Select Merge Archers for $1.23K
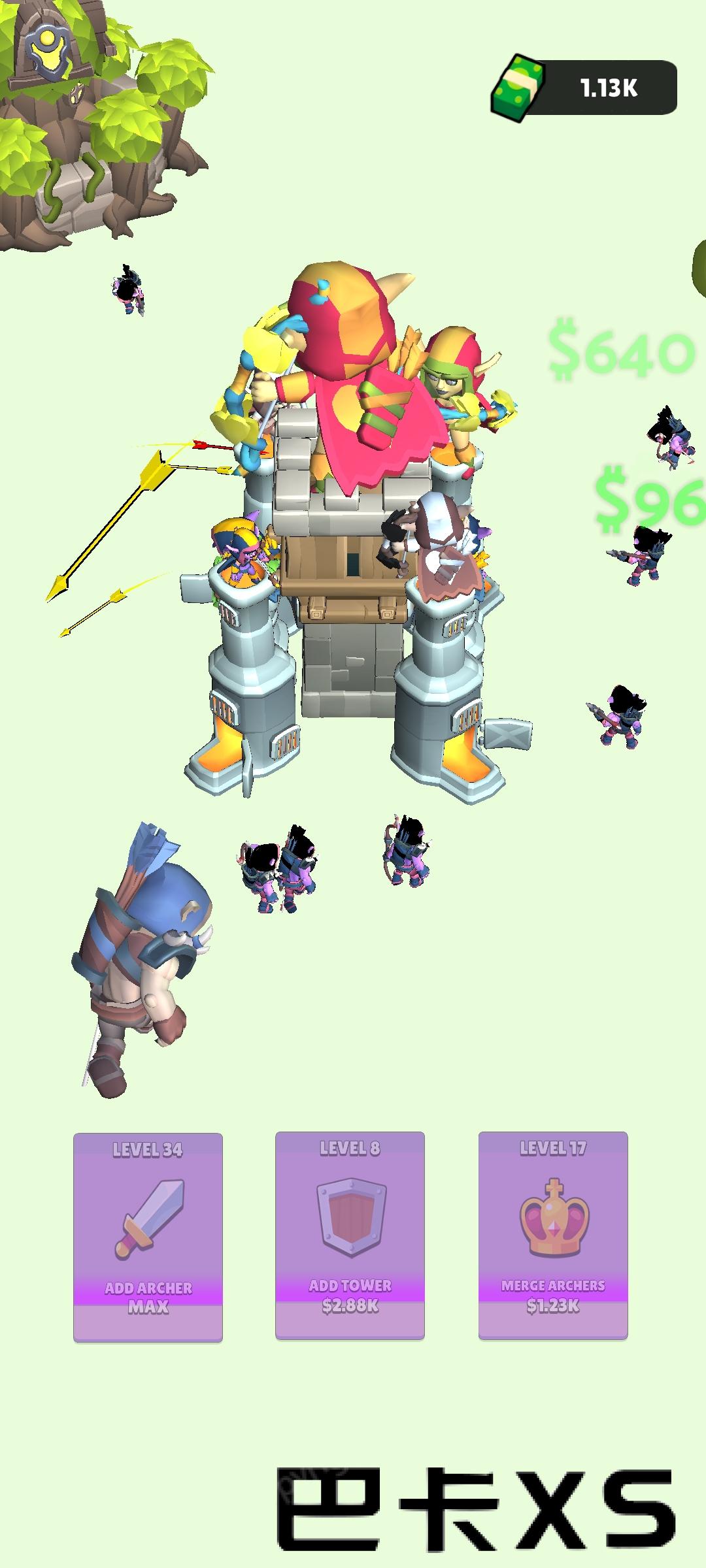This screenshot has height=1568, width=706. [553, 1235]
